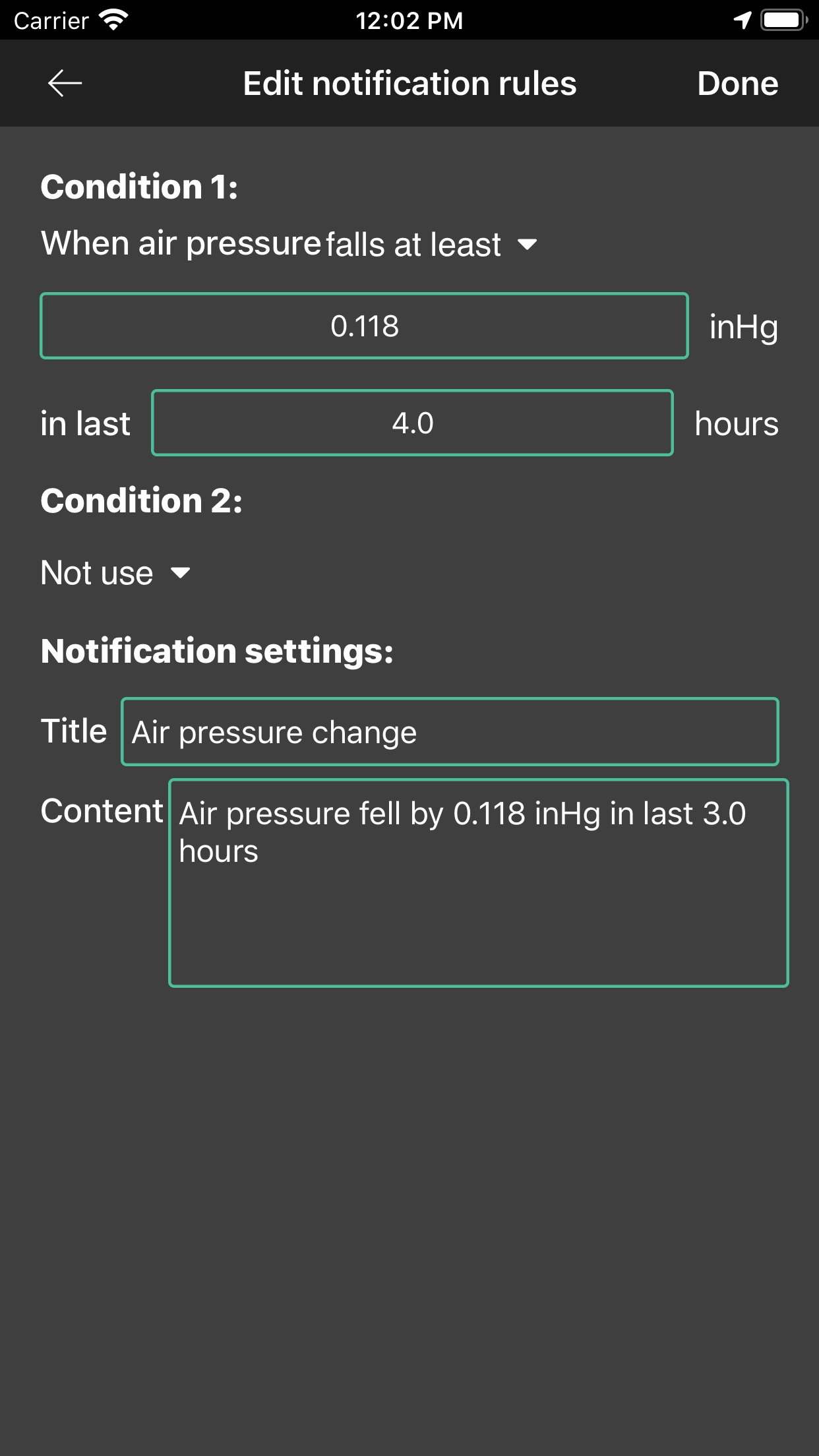The image size is (819, 1456).
Task: Click the inHg unit label
Action: point(744,326)
